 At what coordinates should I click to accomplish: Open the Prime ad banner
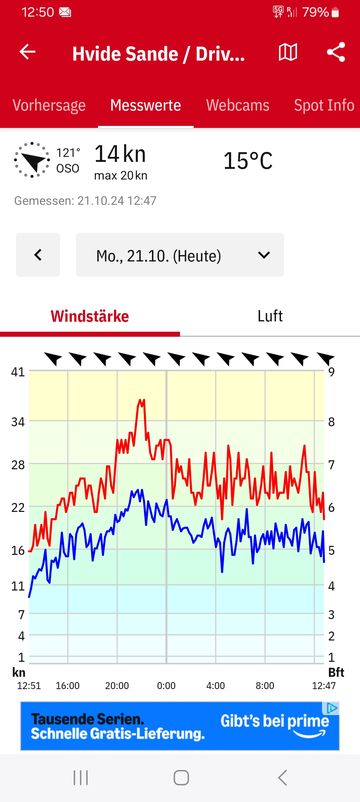pos(179,726)
